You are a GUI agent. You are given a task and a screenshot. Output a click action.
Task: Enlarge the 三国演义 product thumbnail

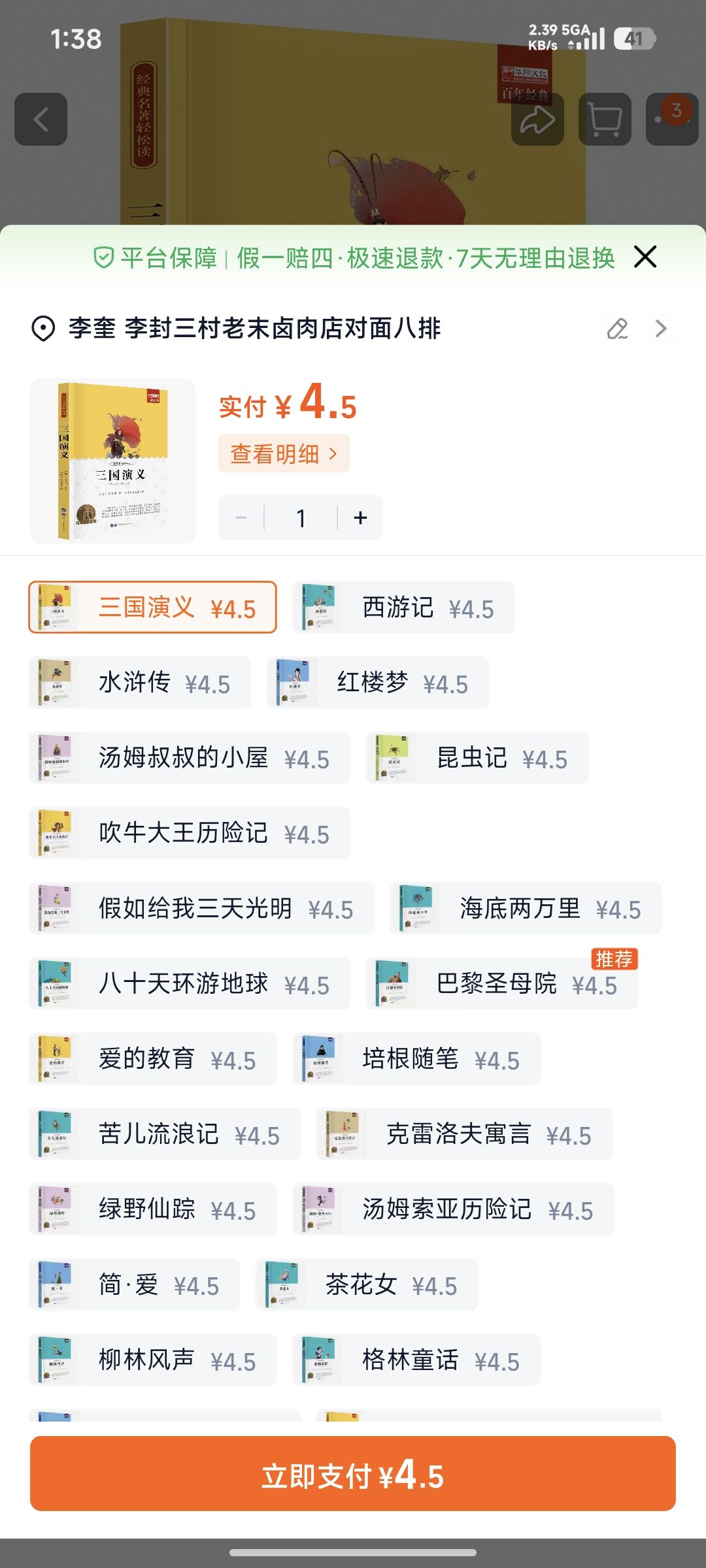[x=112, y=461]
